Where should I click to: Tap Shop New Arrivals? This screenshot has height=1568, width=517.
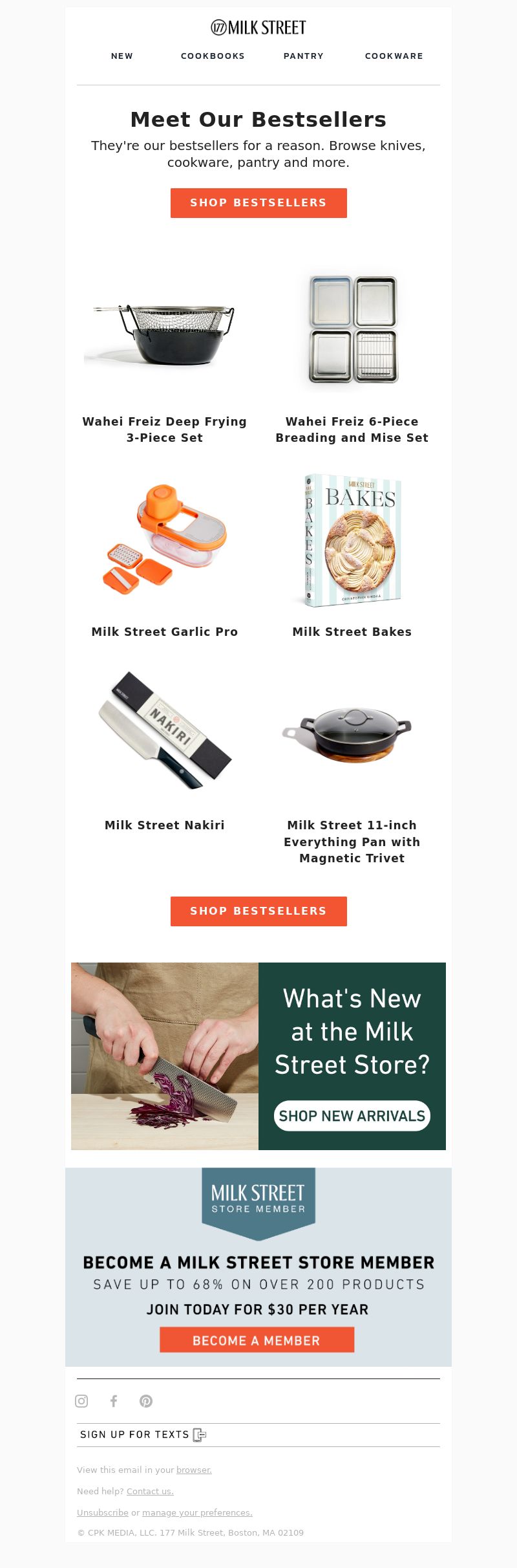(x=352, y=1116)
